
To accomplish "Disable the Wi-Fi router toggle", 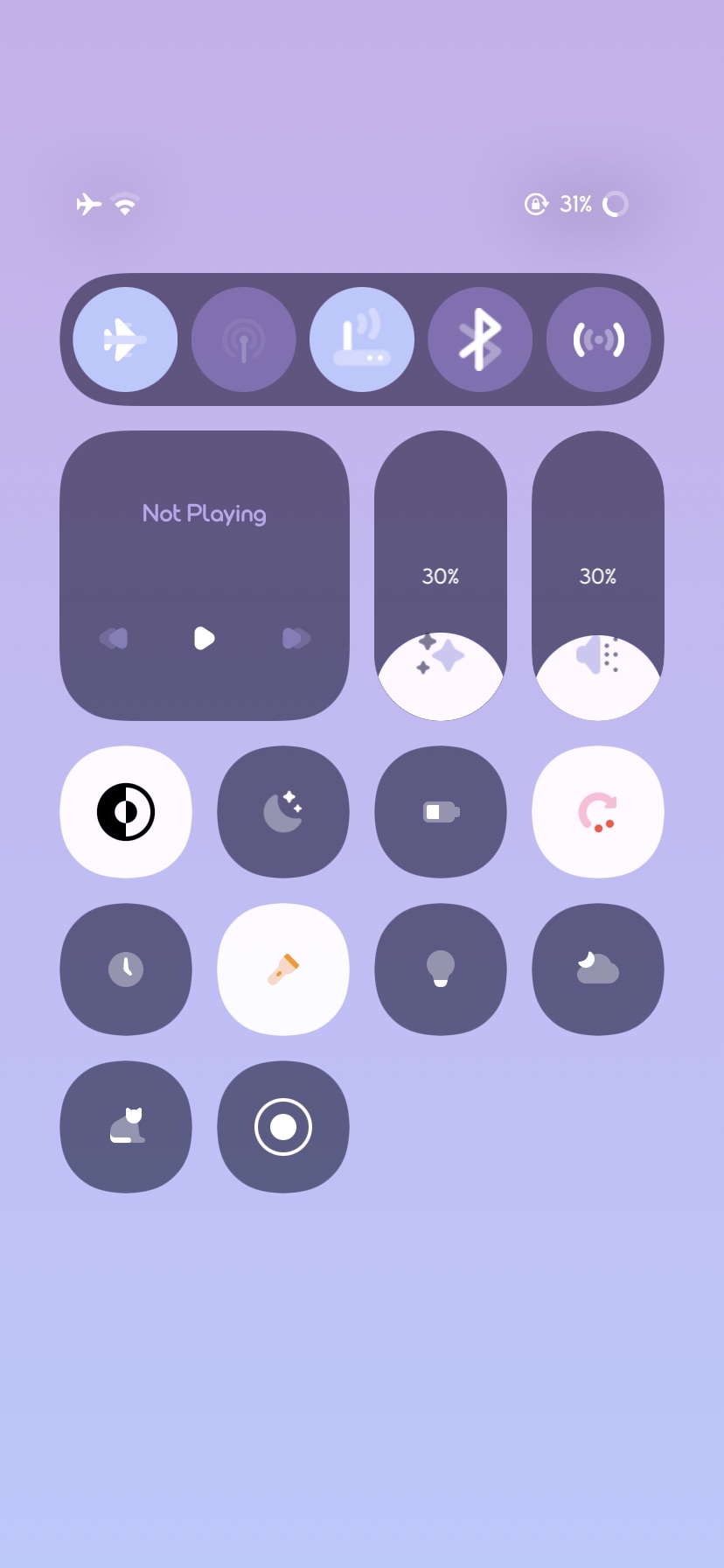I will 362,339.
